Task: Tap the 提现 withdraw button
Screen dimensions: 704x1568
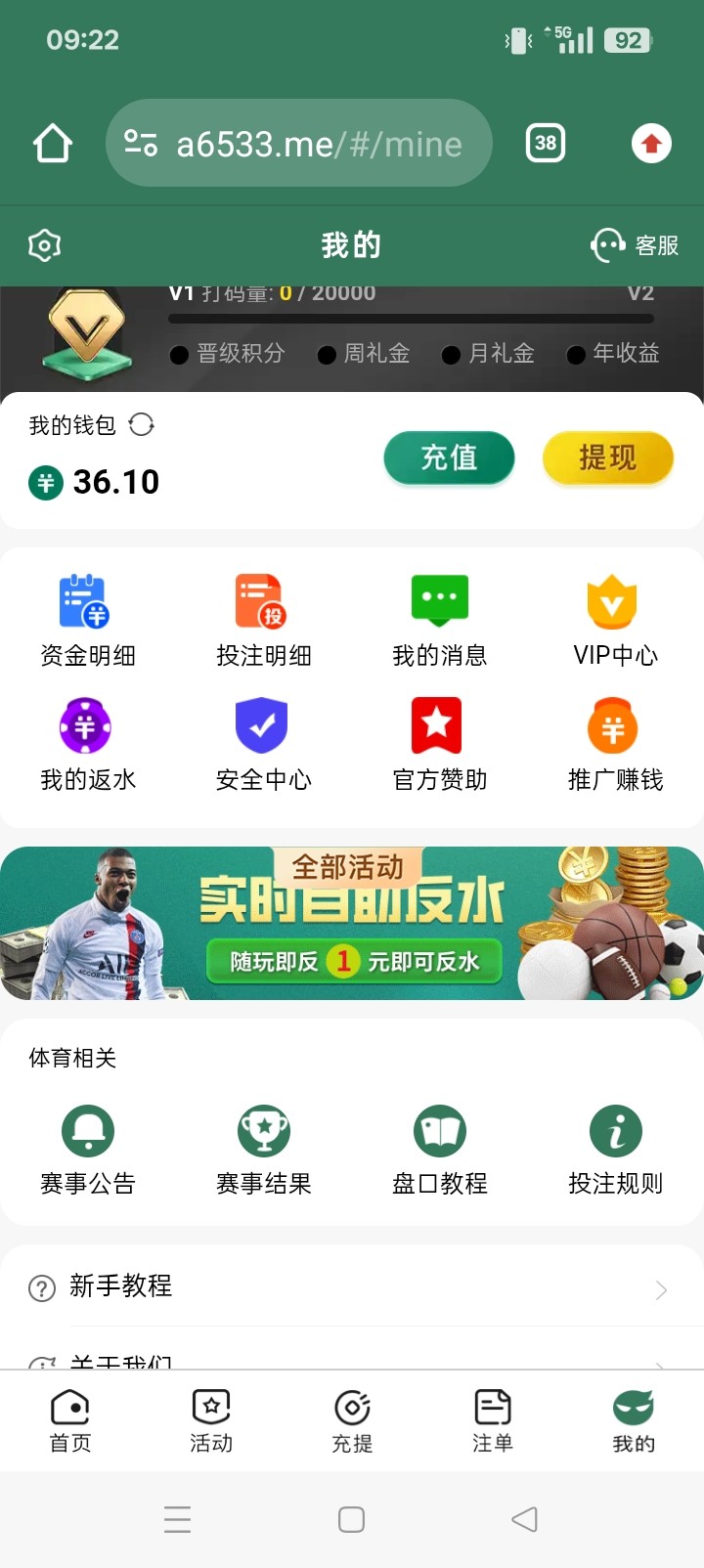Action: click(x=607, y=457)
